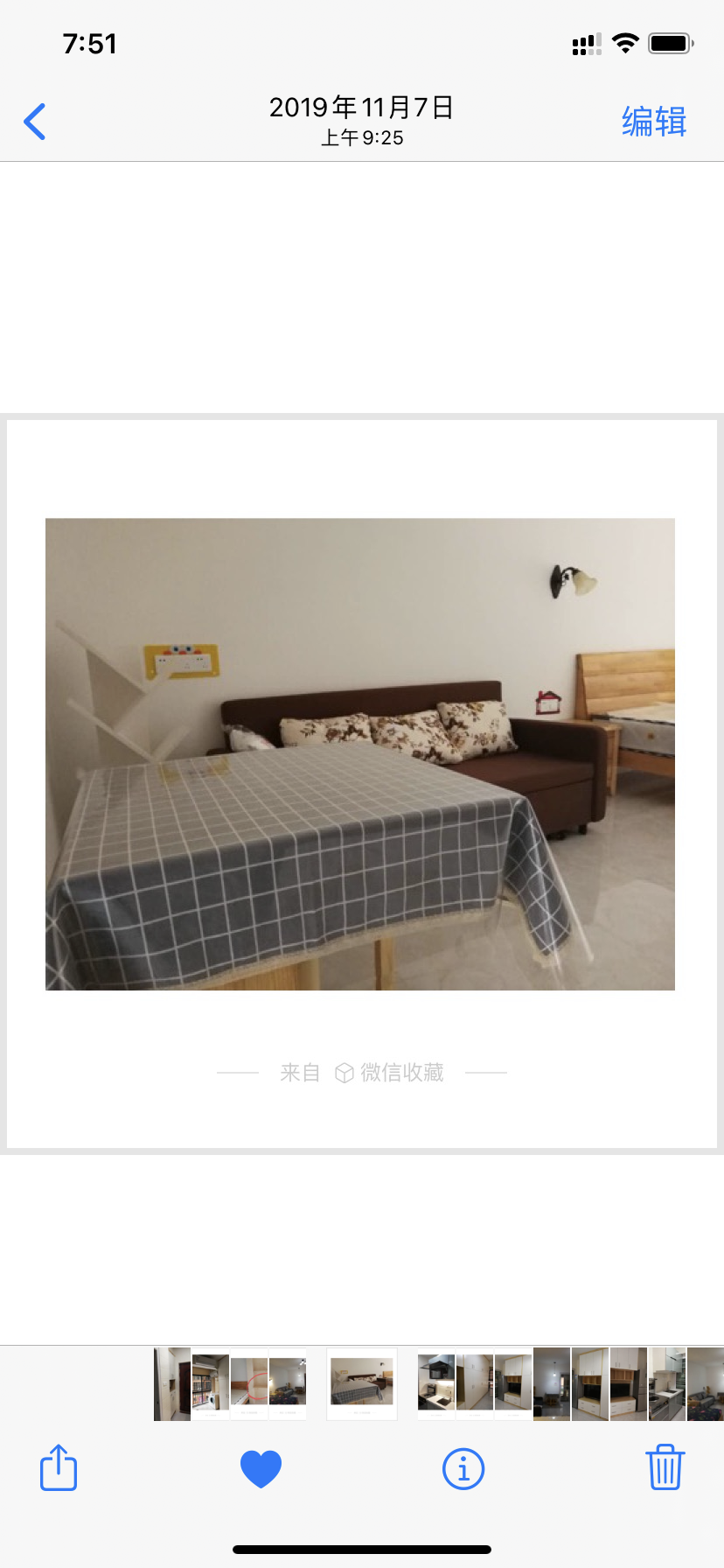The height and width of the screenshot is (1568, 724).
Task: Toggle the favorite heart icon
Action: (261, 1468)
